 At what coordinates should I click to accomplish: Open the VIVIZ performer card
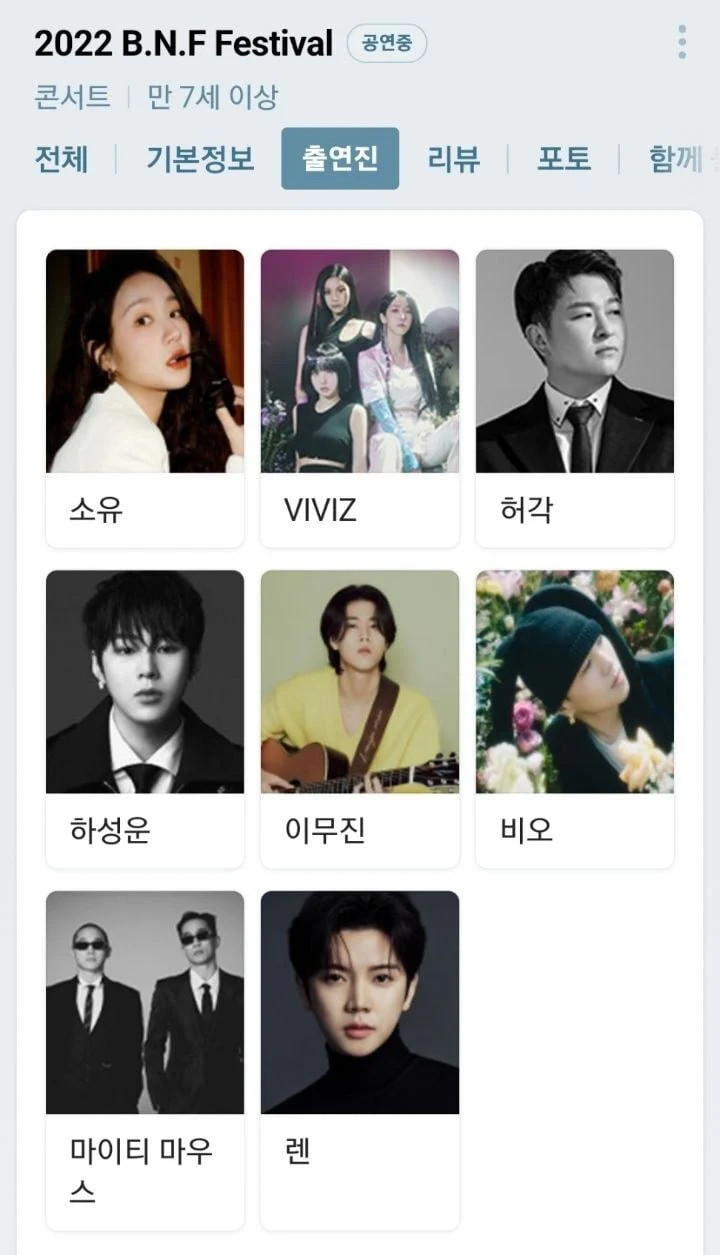click(x=360, y=398)
